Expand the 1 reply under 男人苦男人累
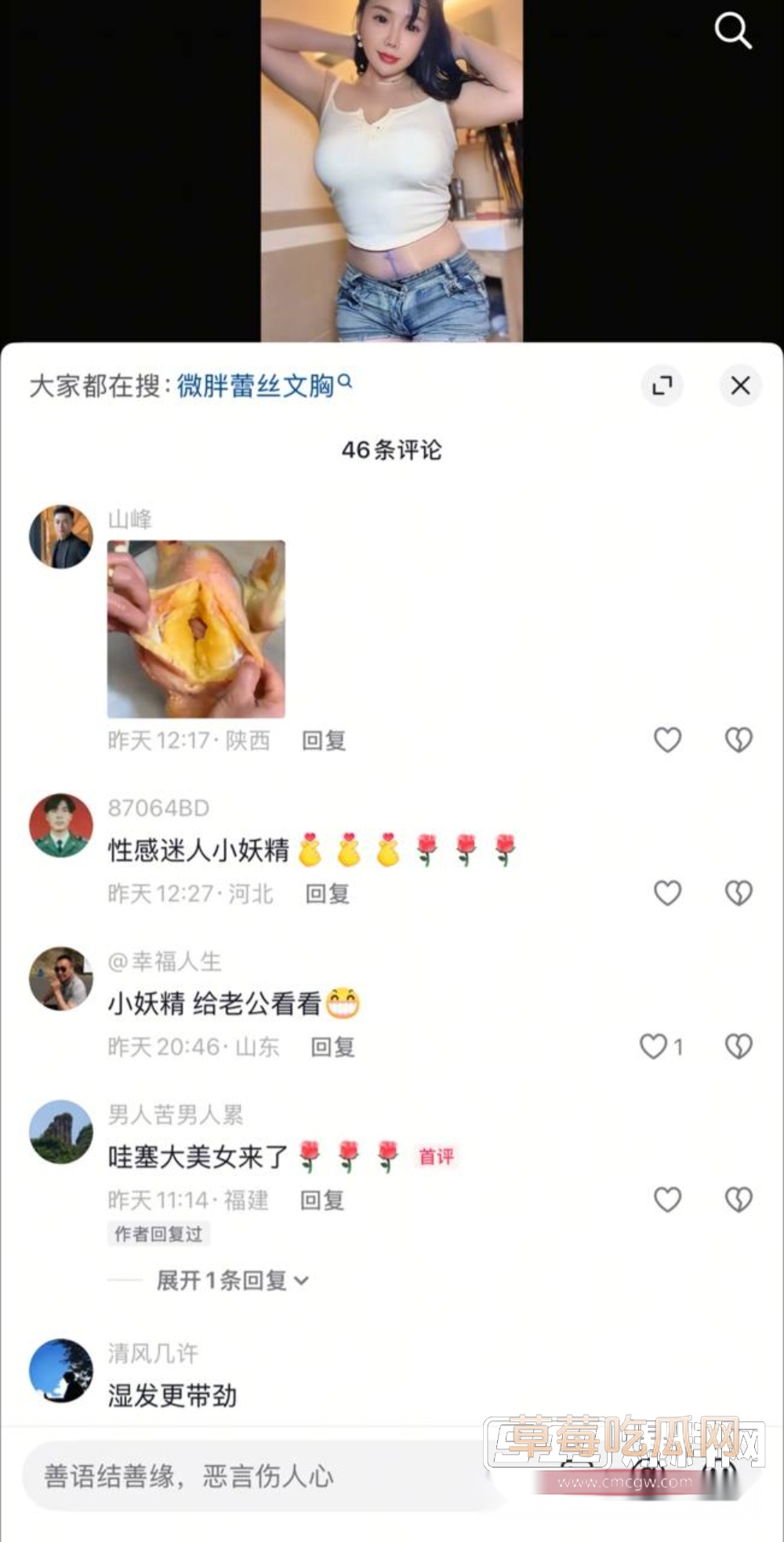The height and width of the screenshot is (1542, 784). tap(231, 1281)
